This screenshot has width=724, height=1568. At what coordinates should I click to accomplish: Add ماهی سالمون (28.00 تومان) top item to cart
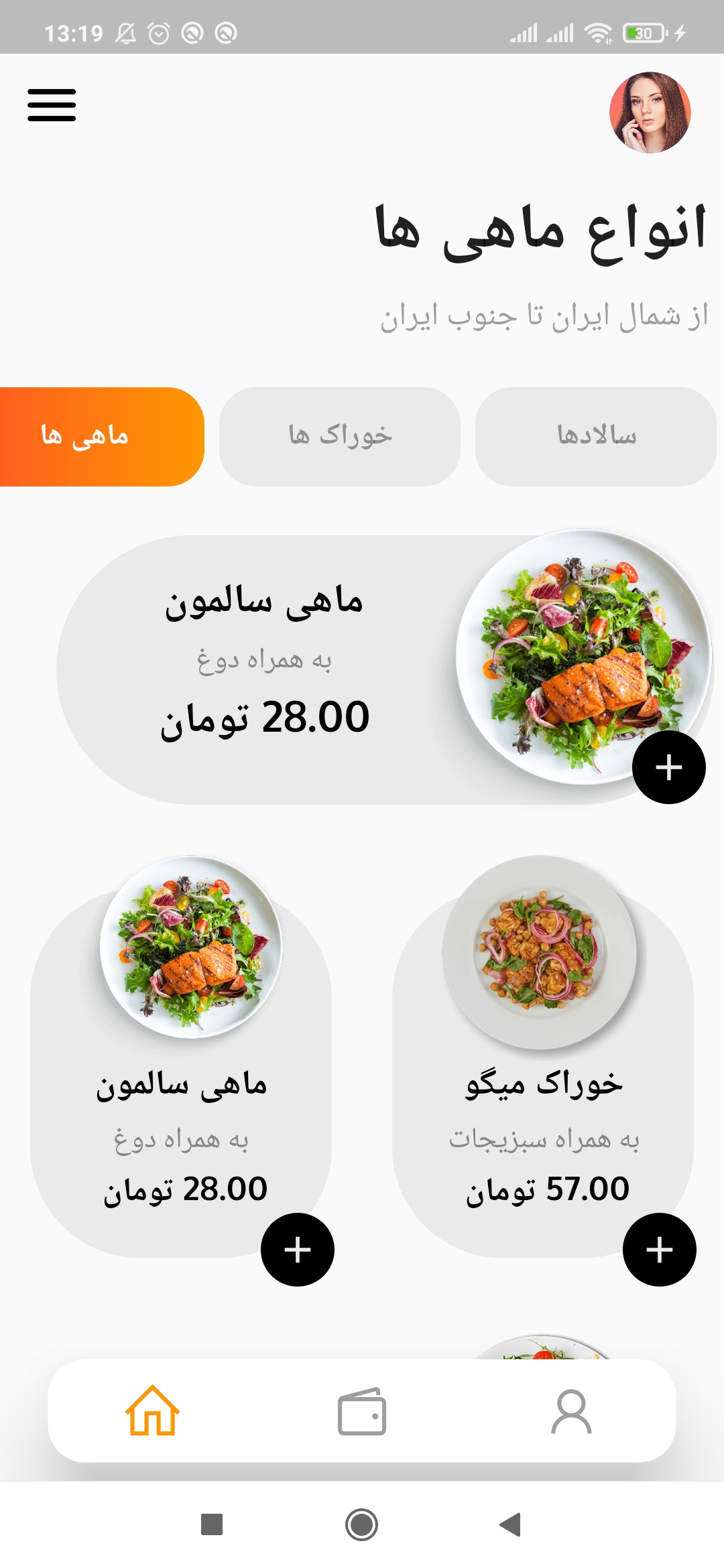click(x=668, y=769)
